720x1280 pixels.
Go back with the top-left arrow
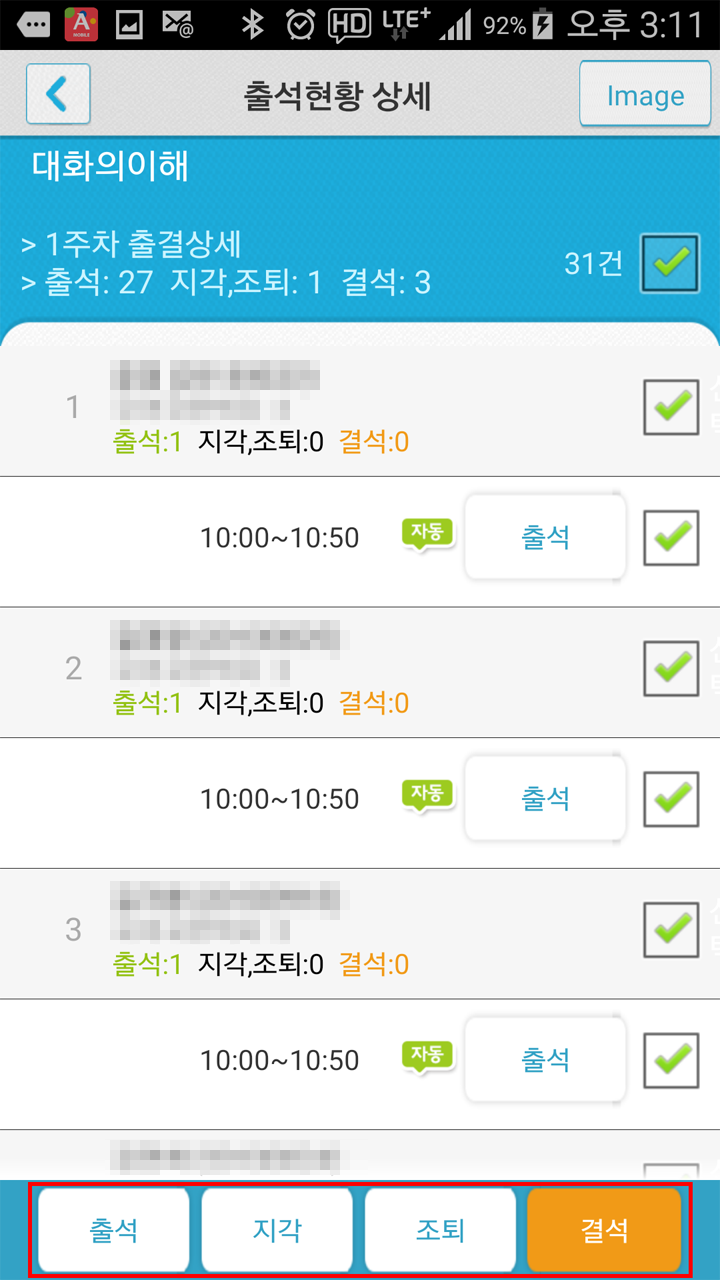coord(58,94)
